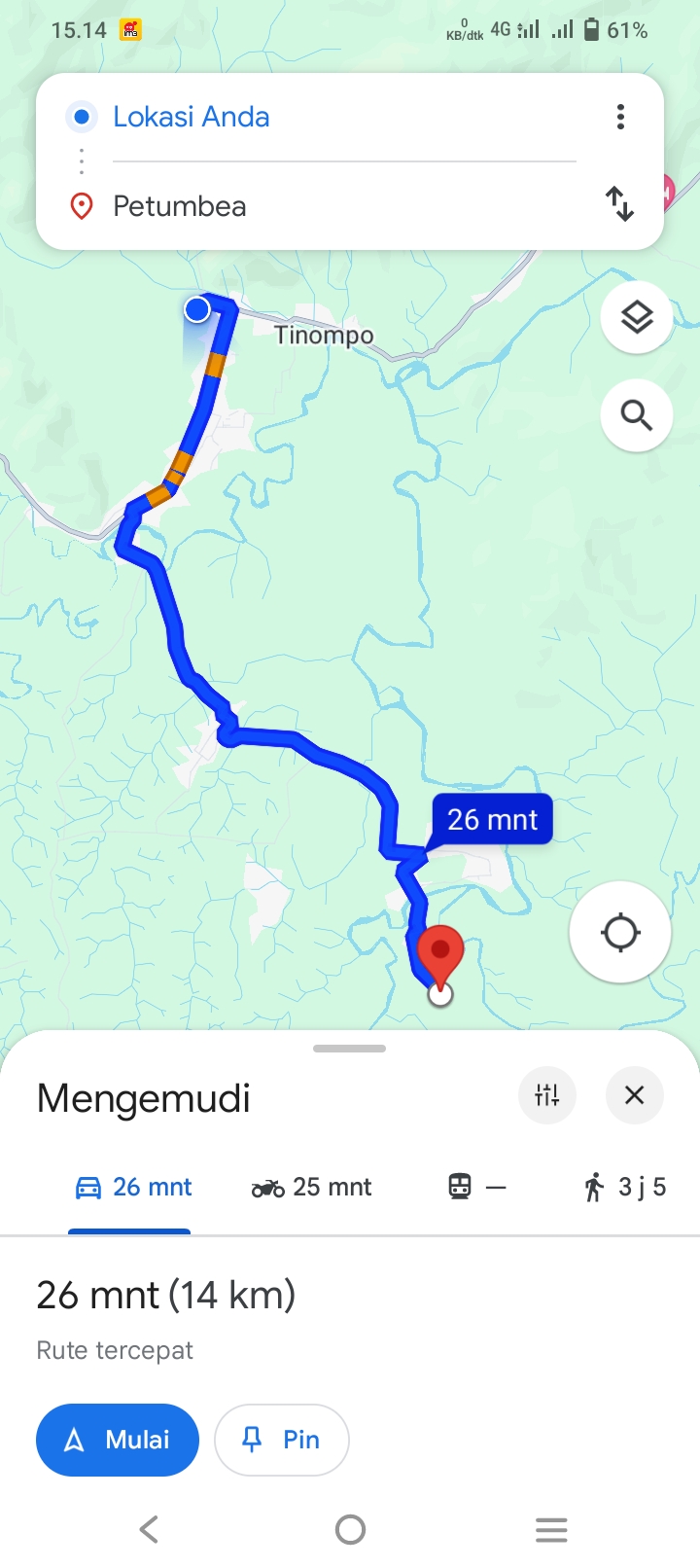
Task: Change the Petumbea destination field
Action: tap(344, 206)
